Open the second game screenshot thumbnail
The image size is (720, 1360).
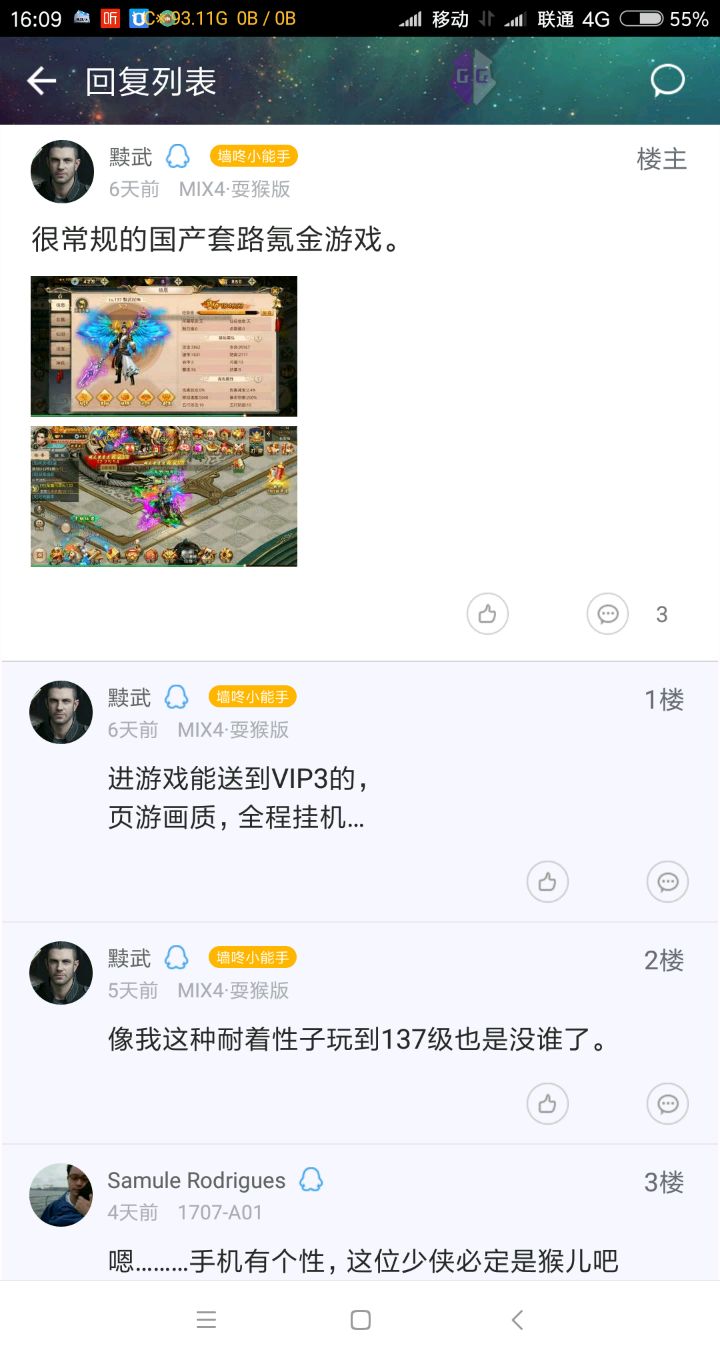click(x=164, y=496)
